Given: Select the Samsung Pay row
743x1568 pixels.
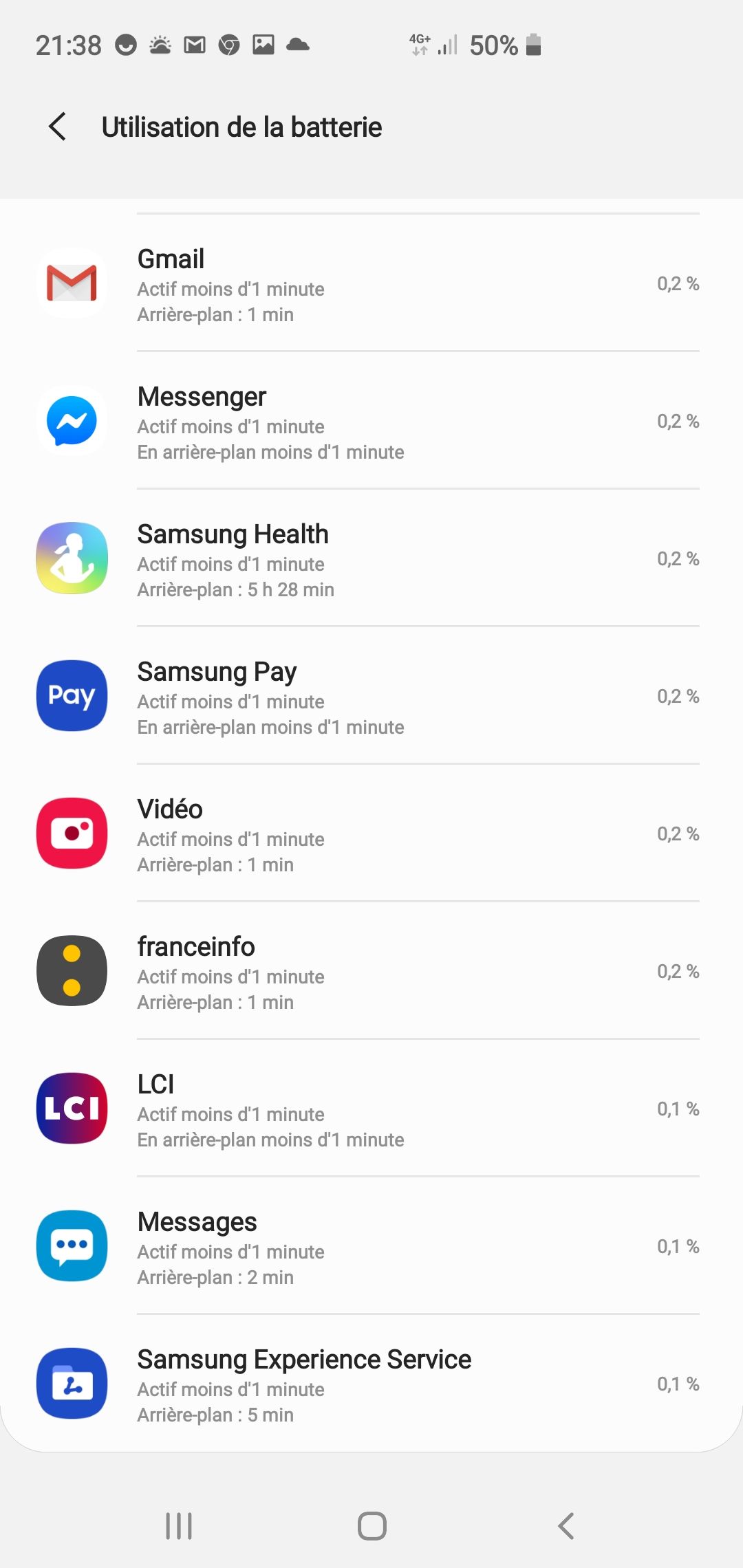Looking at the screenshot, I should (371, 695).
